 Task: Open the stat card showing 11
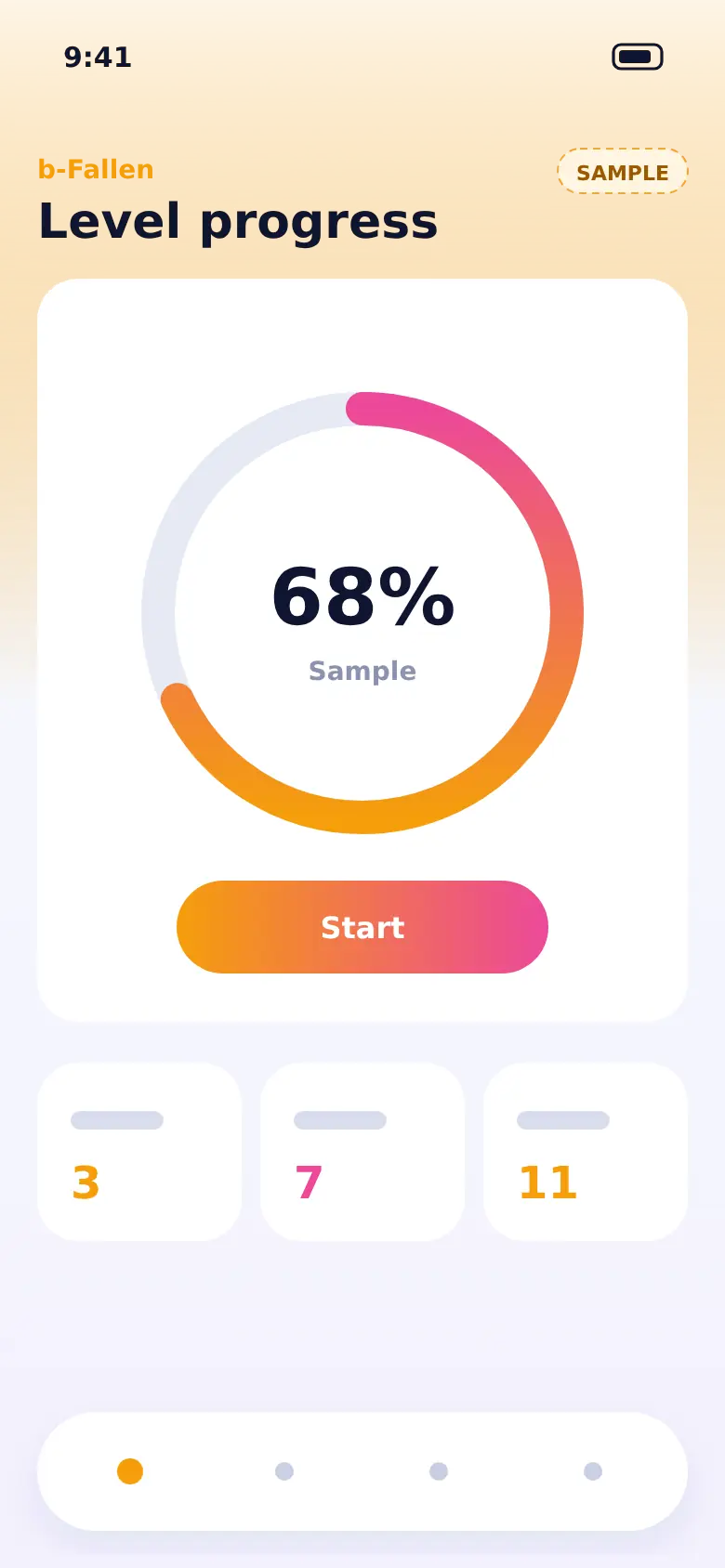pyautogui.click(x=586, y=1152)
